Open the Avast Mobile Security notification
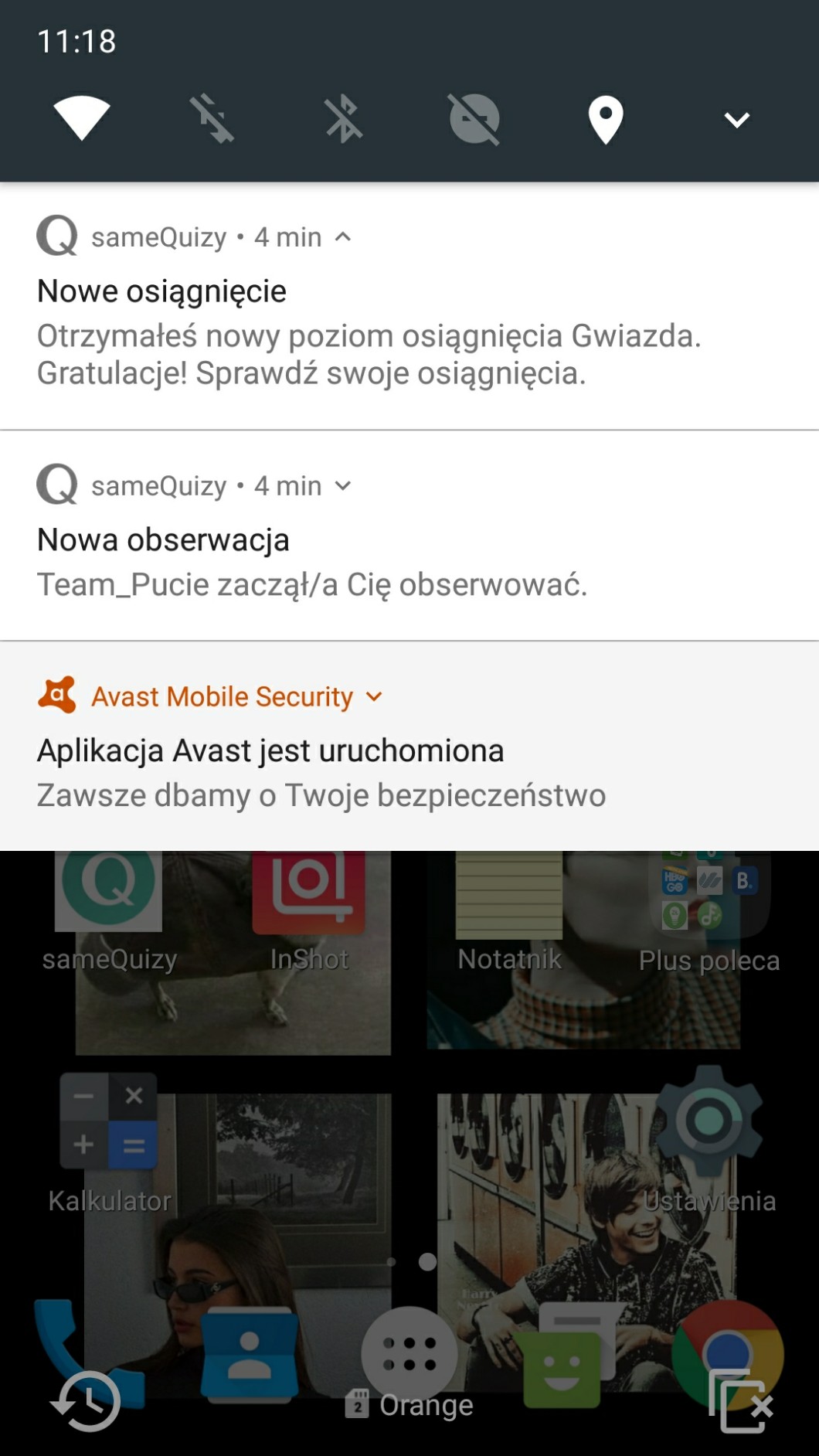Viewport: 819px width, 1456px height. point(321,773)
